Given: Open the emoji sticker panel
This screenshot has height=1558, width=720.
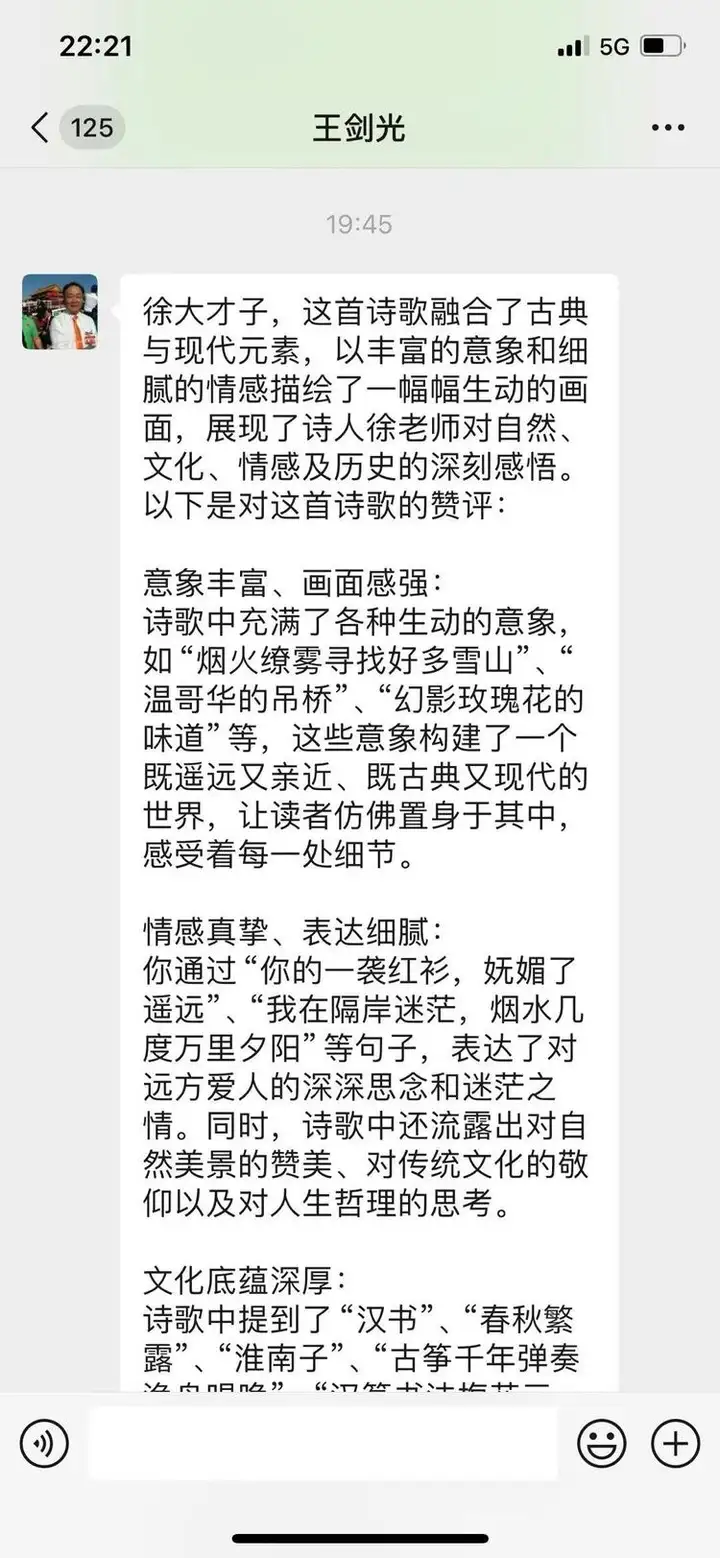Looking at the screenshot, I should pos(602,1444).
